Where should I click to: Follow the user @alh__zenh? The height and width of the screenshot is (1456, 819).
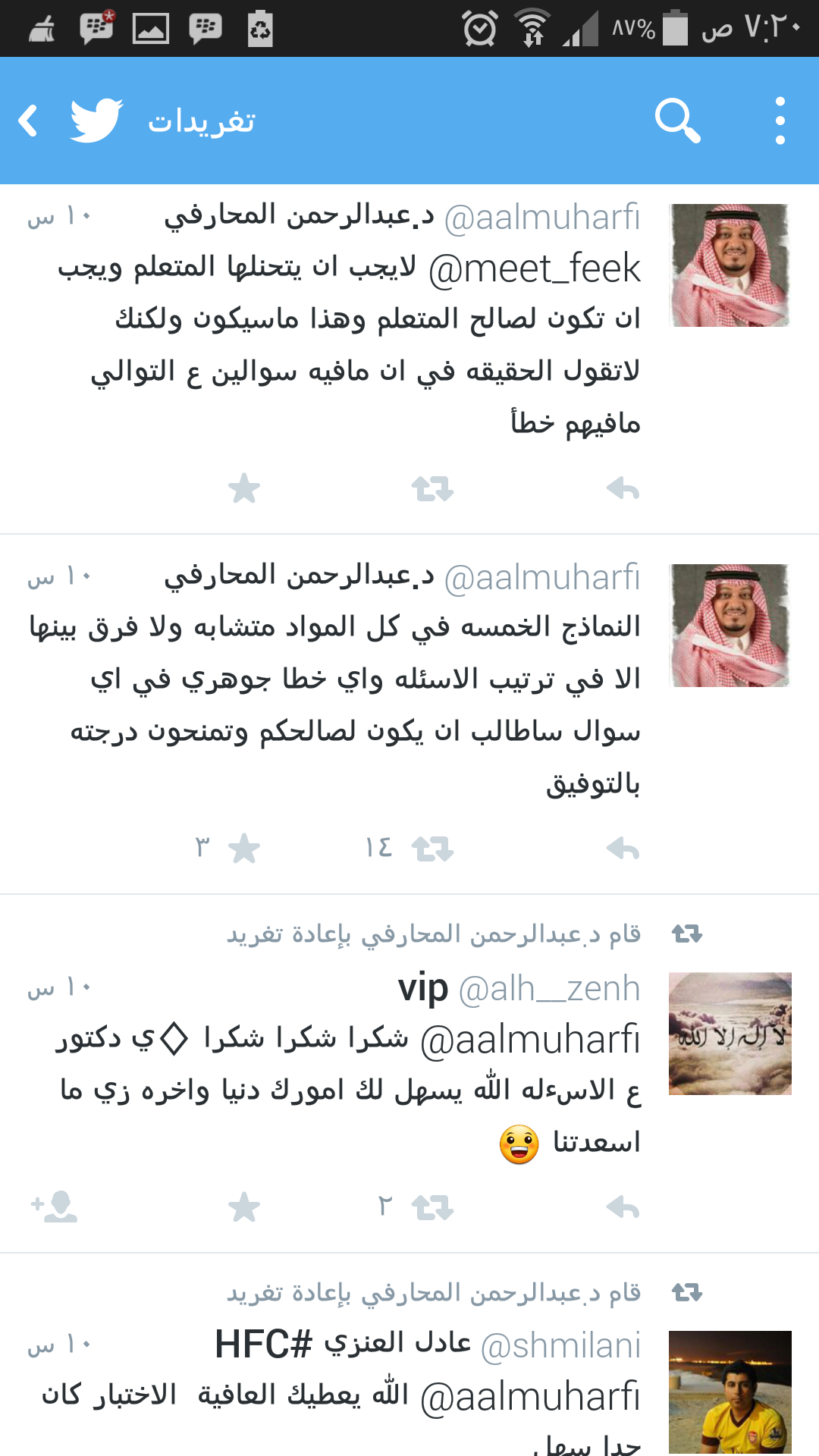pos(54,1207)
